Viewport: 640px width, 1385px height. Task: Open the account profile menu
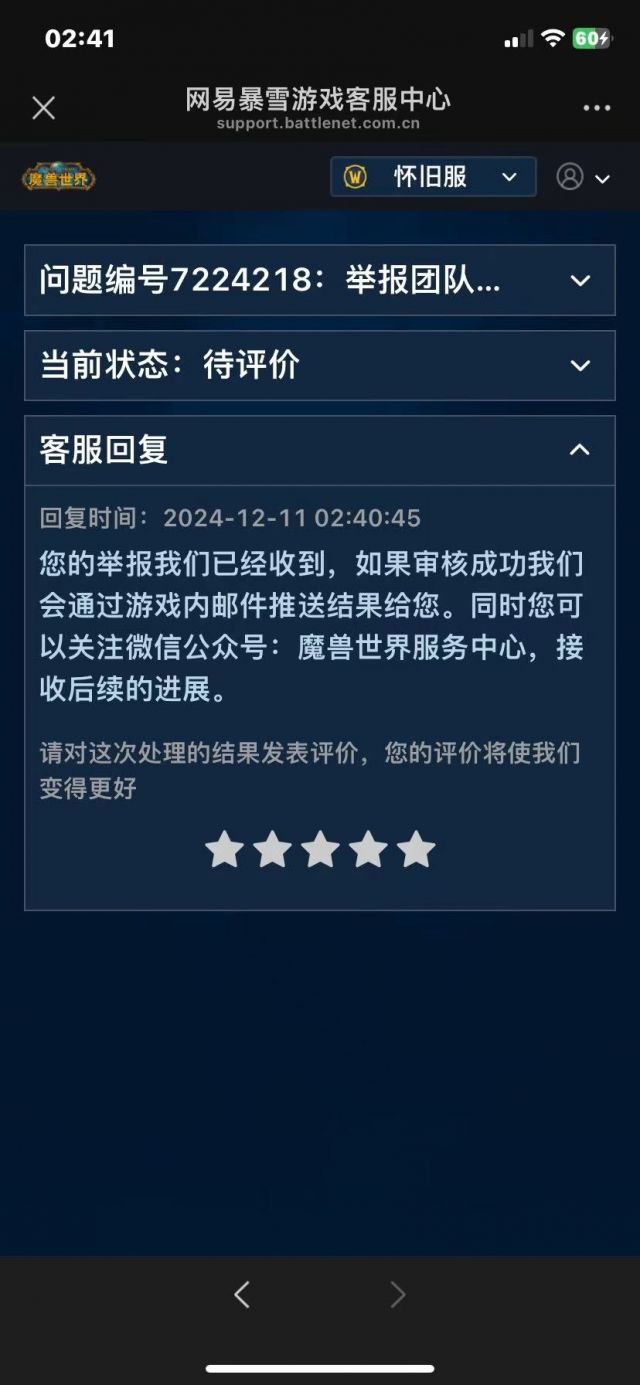pyautogui.click(x=583, y=177)
